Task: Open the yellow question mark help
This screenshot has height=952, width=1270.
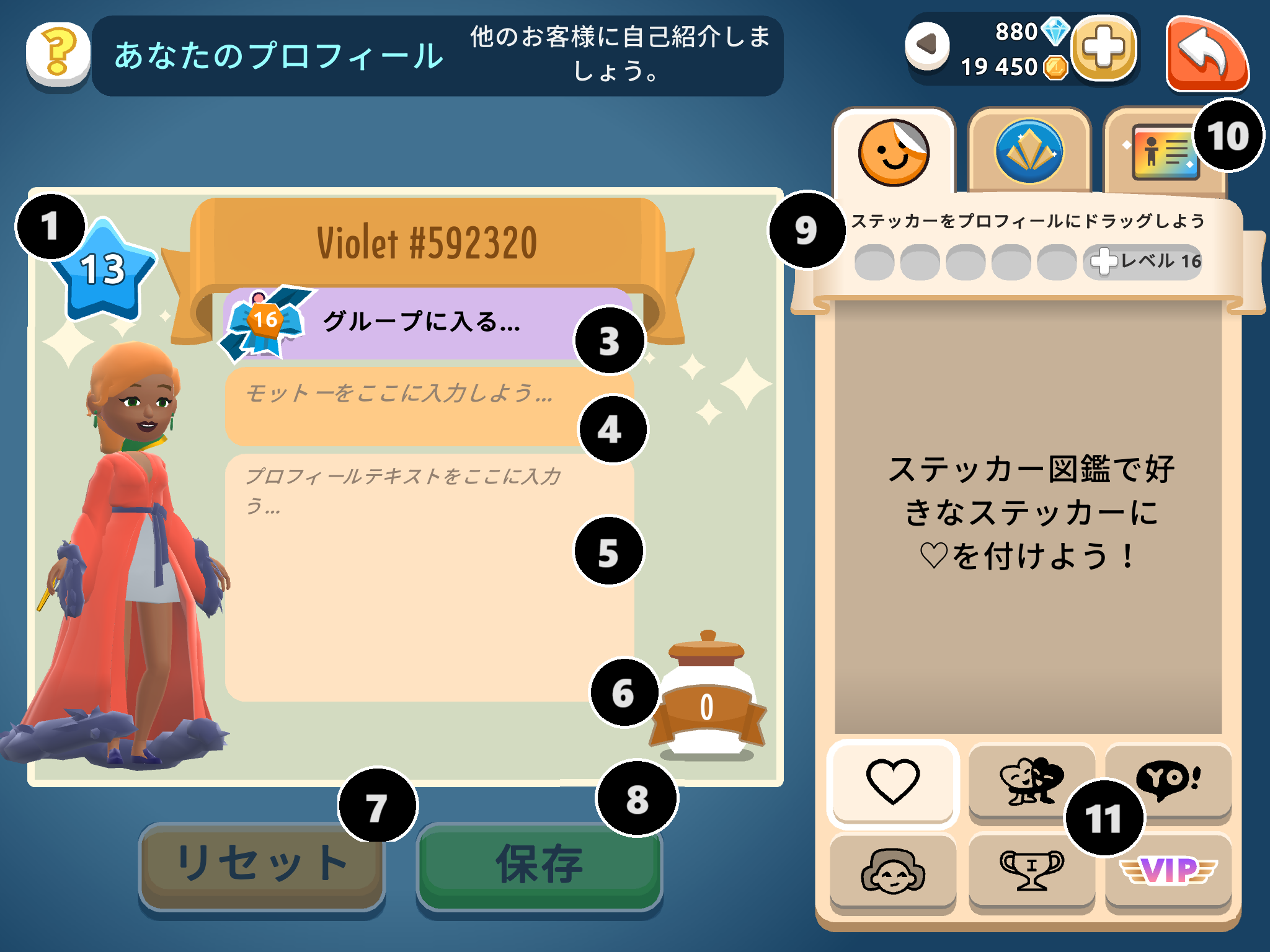Action: pyautogui.click(x=58, y=53)
